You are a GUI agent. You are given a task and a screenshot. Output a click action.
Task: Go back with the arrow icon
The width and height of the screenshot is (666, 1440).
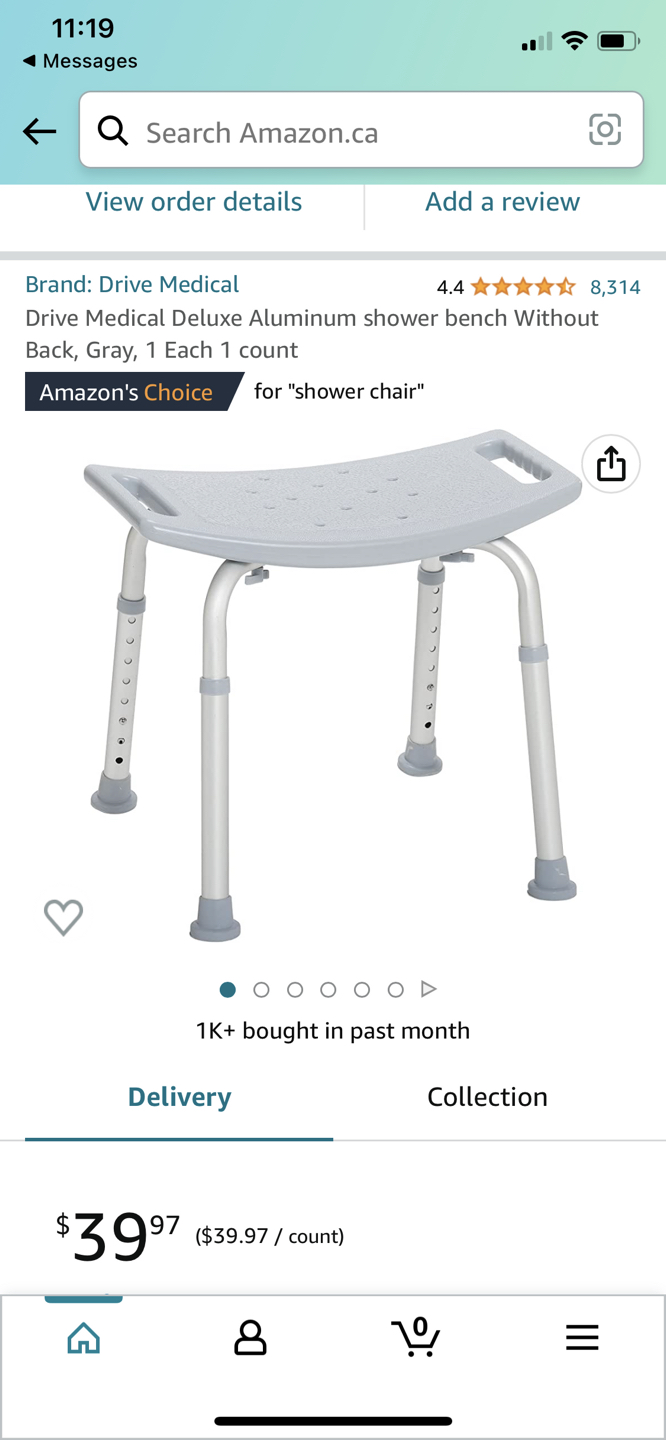coord(40,131)
